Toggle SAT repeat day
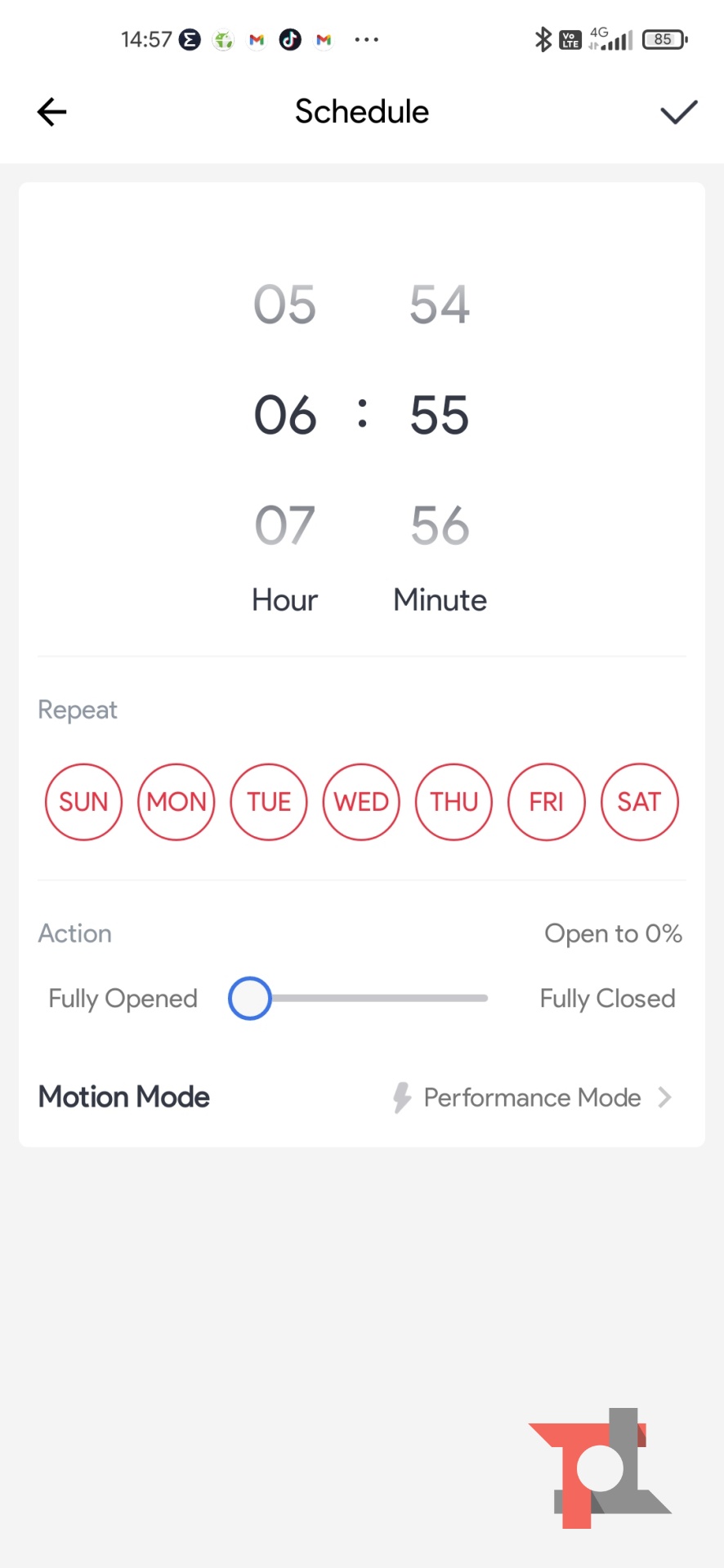 [639, 802]
